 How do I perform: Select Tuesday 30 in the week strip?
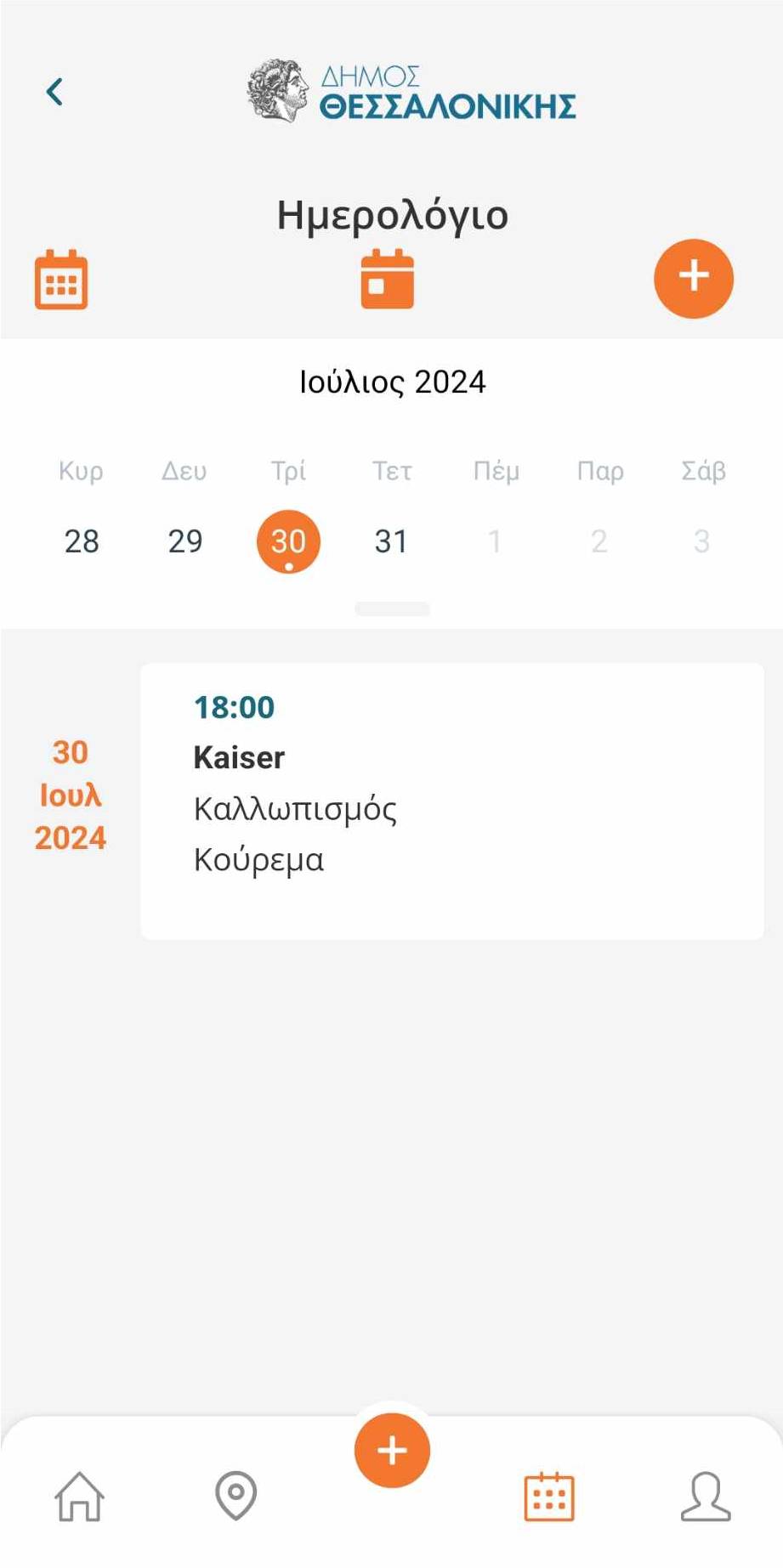(288, 541)
